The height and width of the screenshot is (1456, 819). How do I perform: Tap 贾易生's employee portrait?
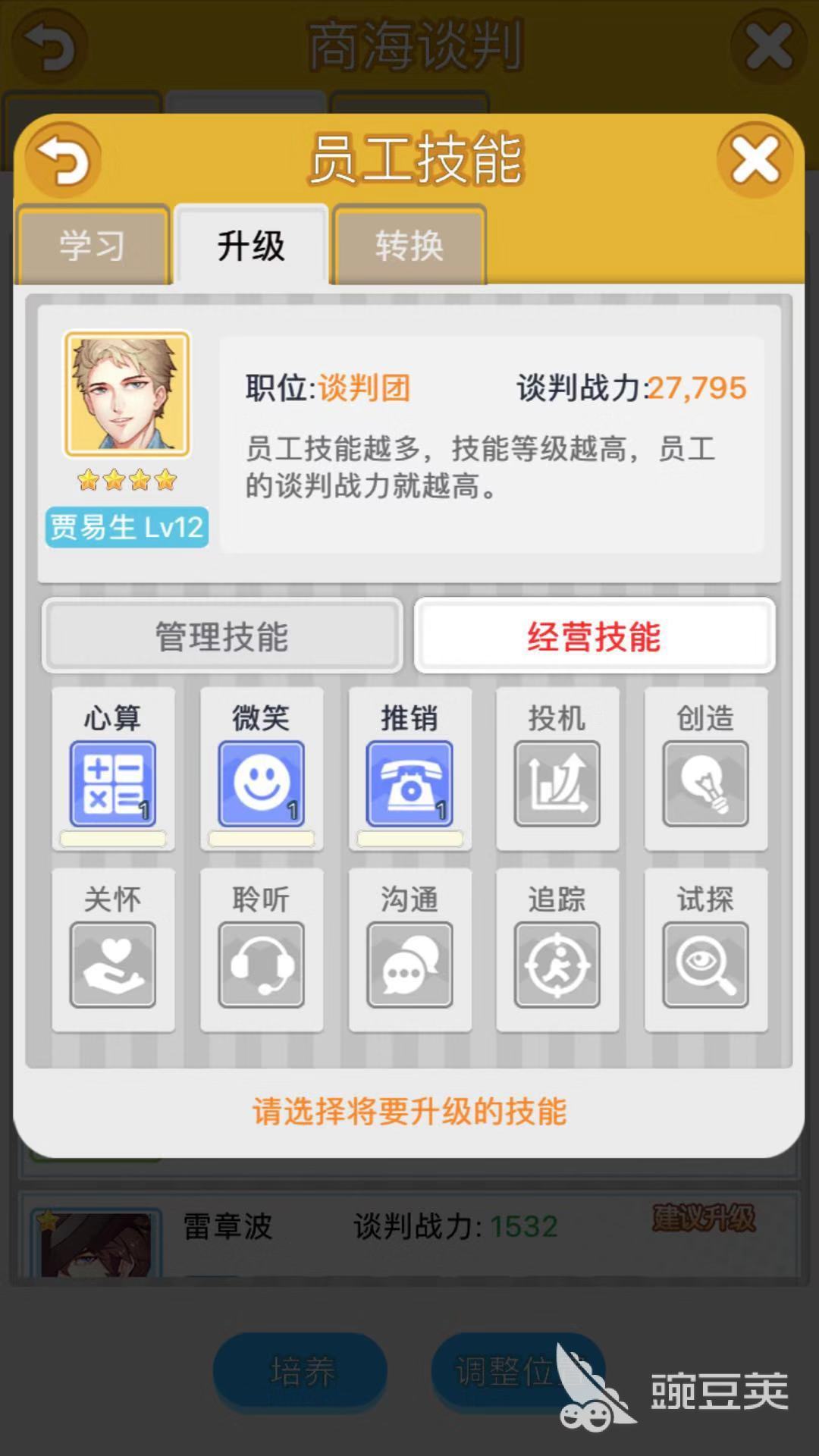coord(127,394)
